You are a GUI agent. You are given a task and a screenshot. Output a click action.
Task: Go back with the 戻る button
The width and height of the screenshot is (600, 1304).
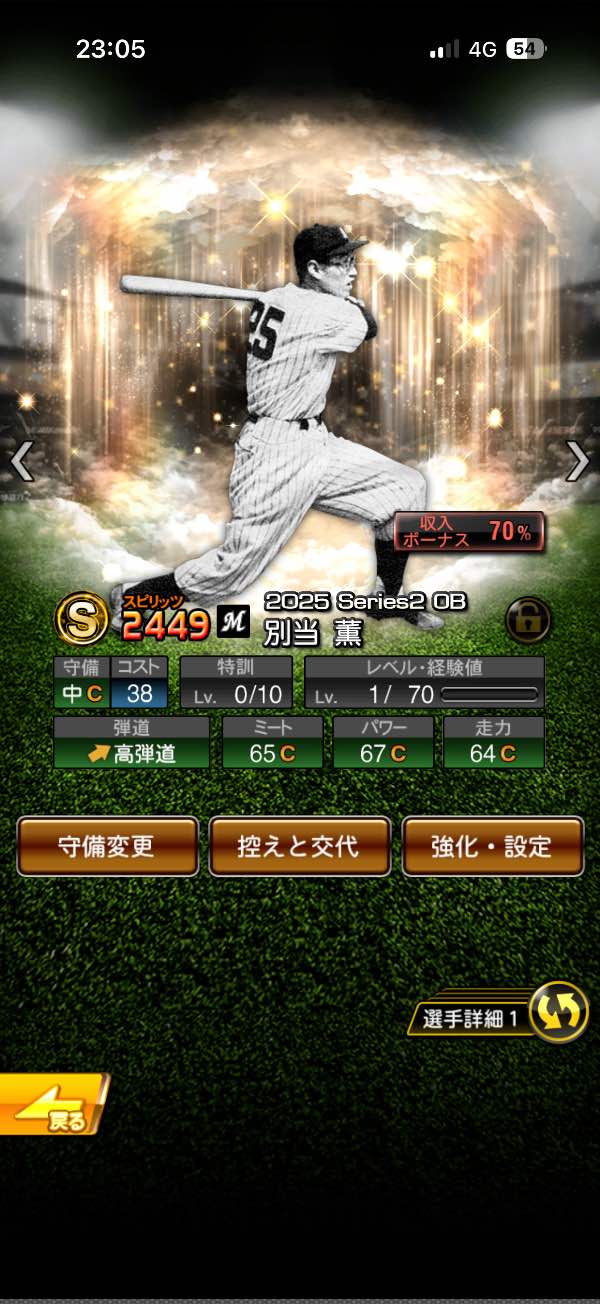(x=52, y=1107)
